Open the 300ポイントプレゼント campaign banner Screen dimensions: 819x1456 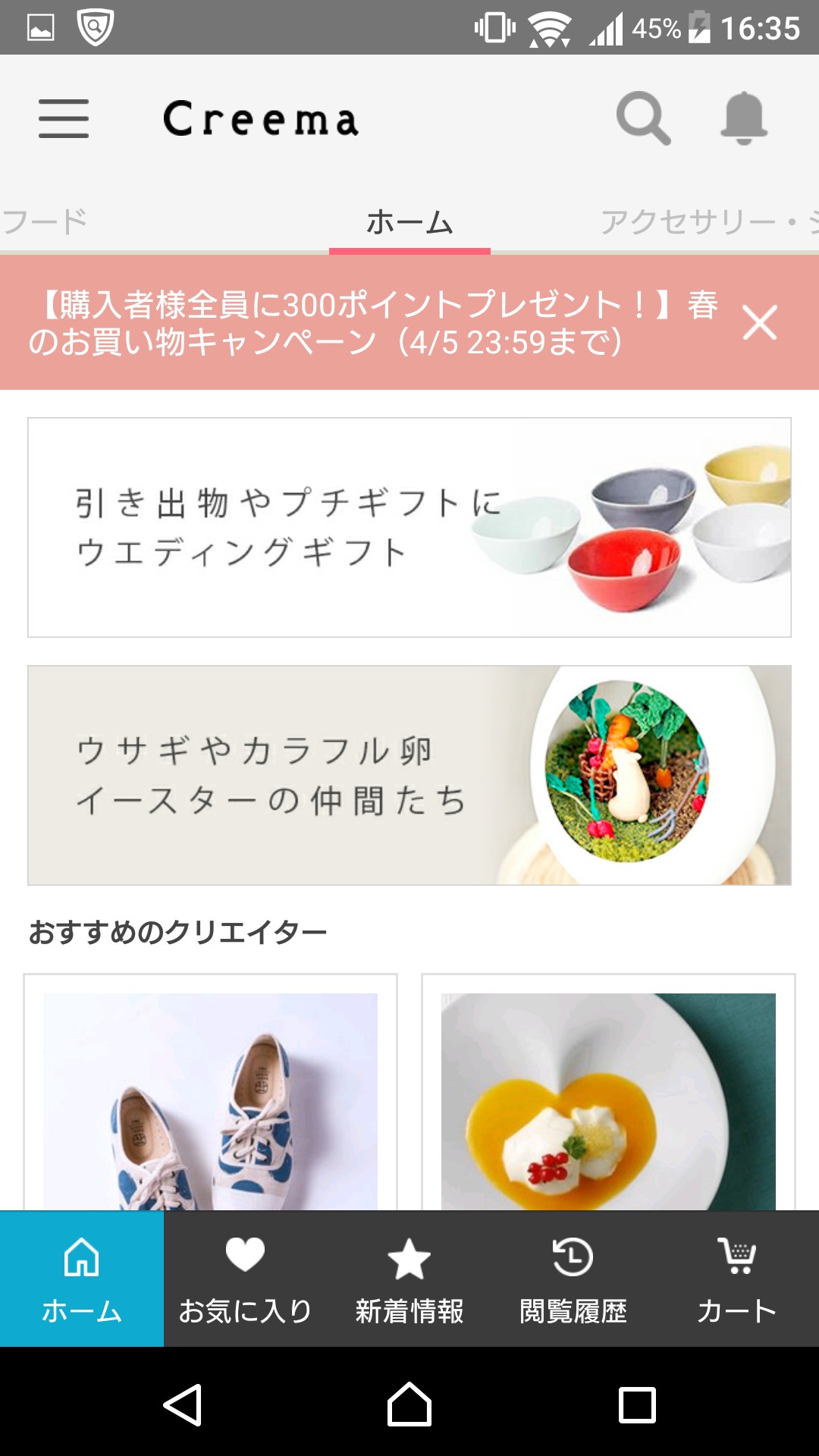click(x=372, y=323)
